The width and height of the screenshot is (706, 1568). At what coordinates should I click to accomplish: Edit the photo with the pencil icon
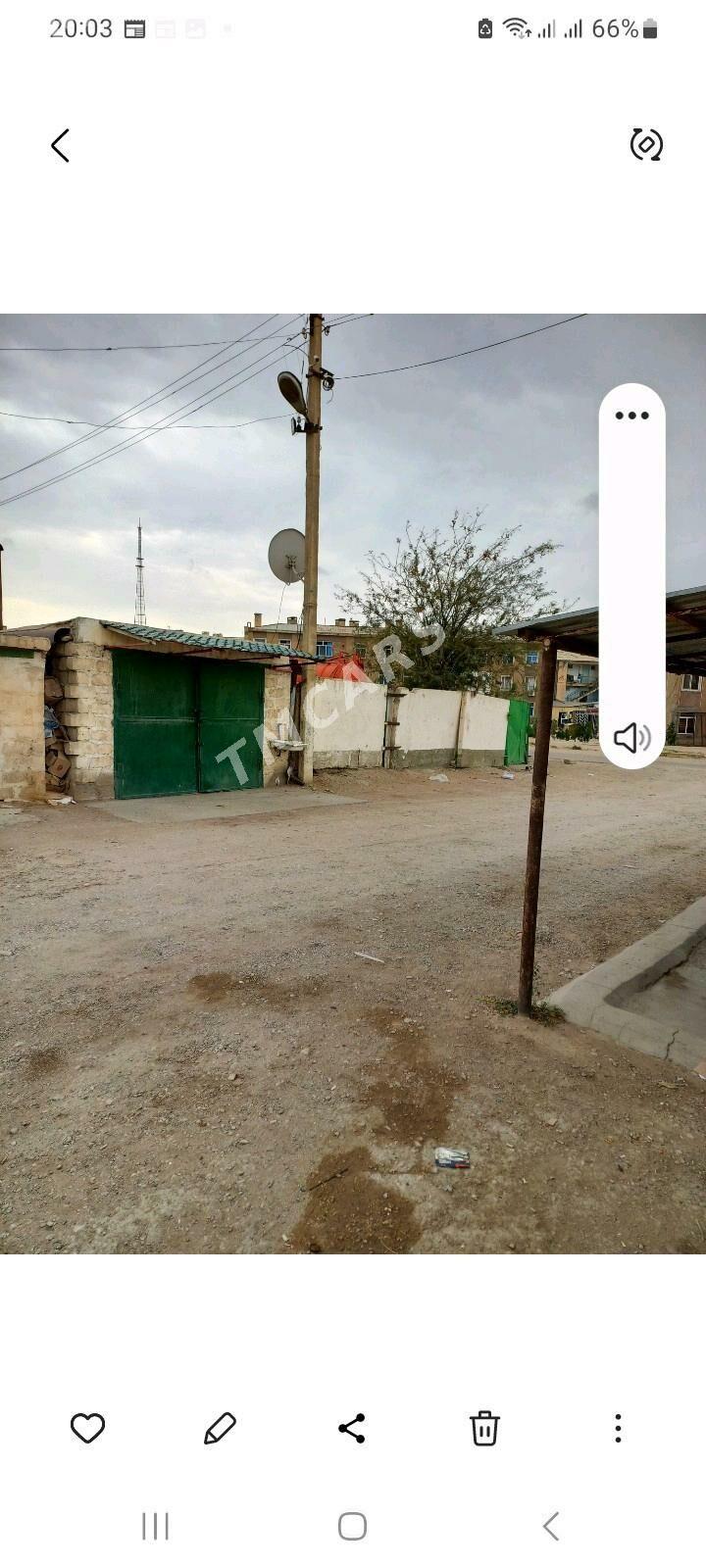click(x=220, y=1428)
